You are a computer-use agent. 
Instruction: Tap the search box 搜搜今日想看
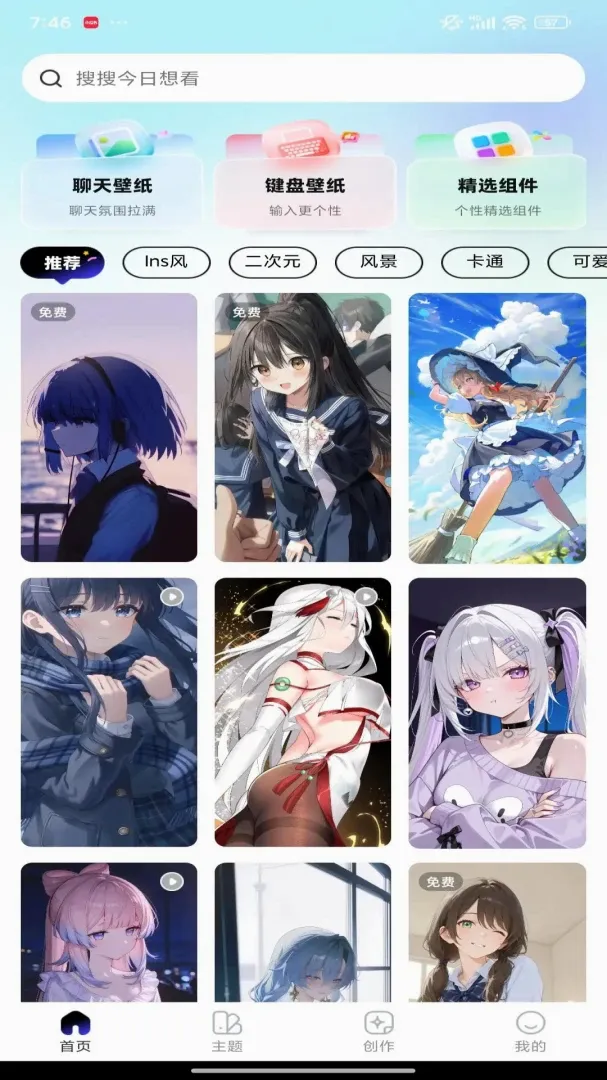303,78
